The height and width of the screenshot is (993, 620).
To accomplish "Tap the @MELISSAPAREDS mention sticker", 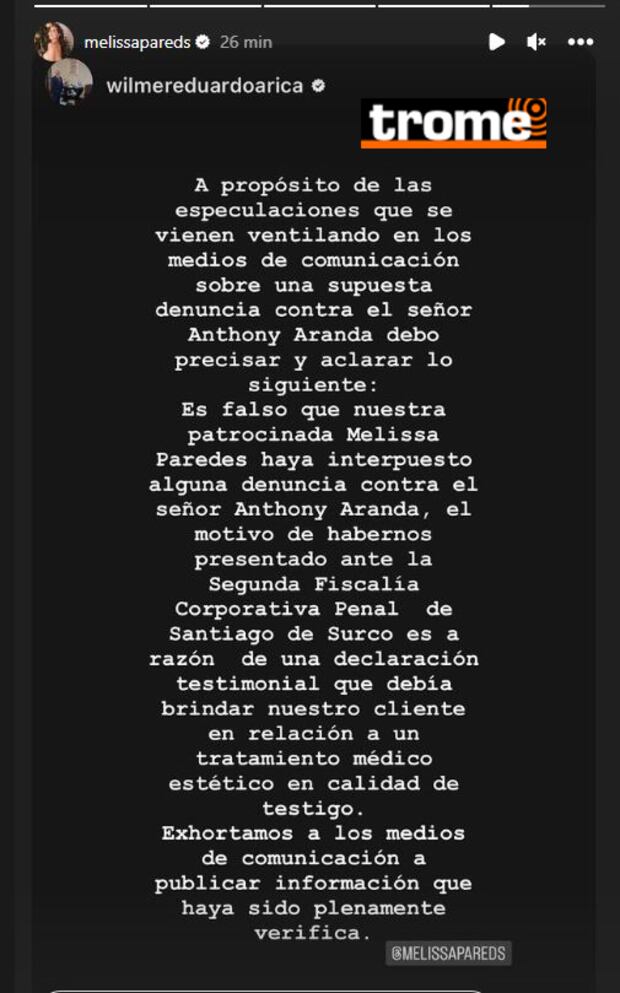I will [x=448, y=953].
